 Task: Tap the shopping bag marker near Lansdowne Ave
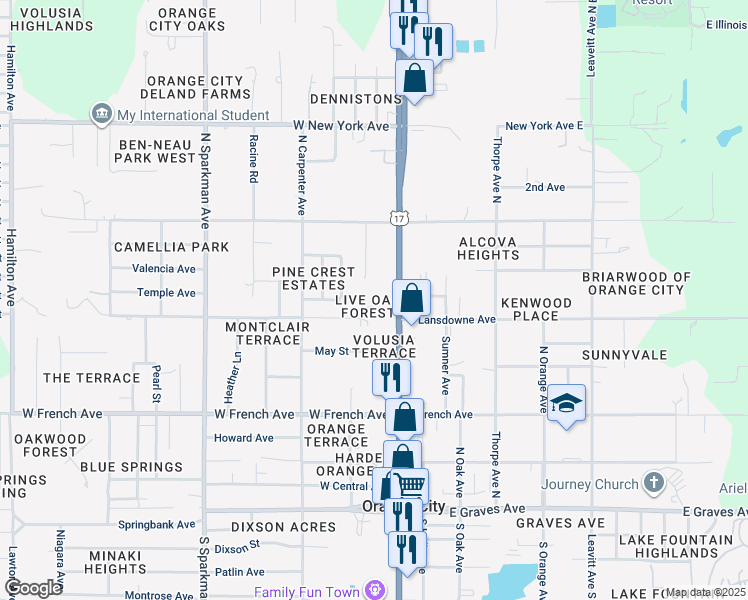click(411, 298)
